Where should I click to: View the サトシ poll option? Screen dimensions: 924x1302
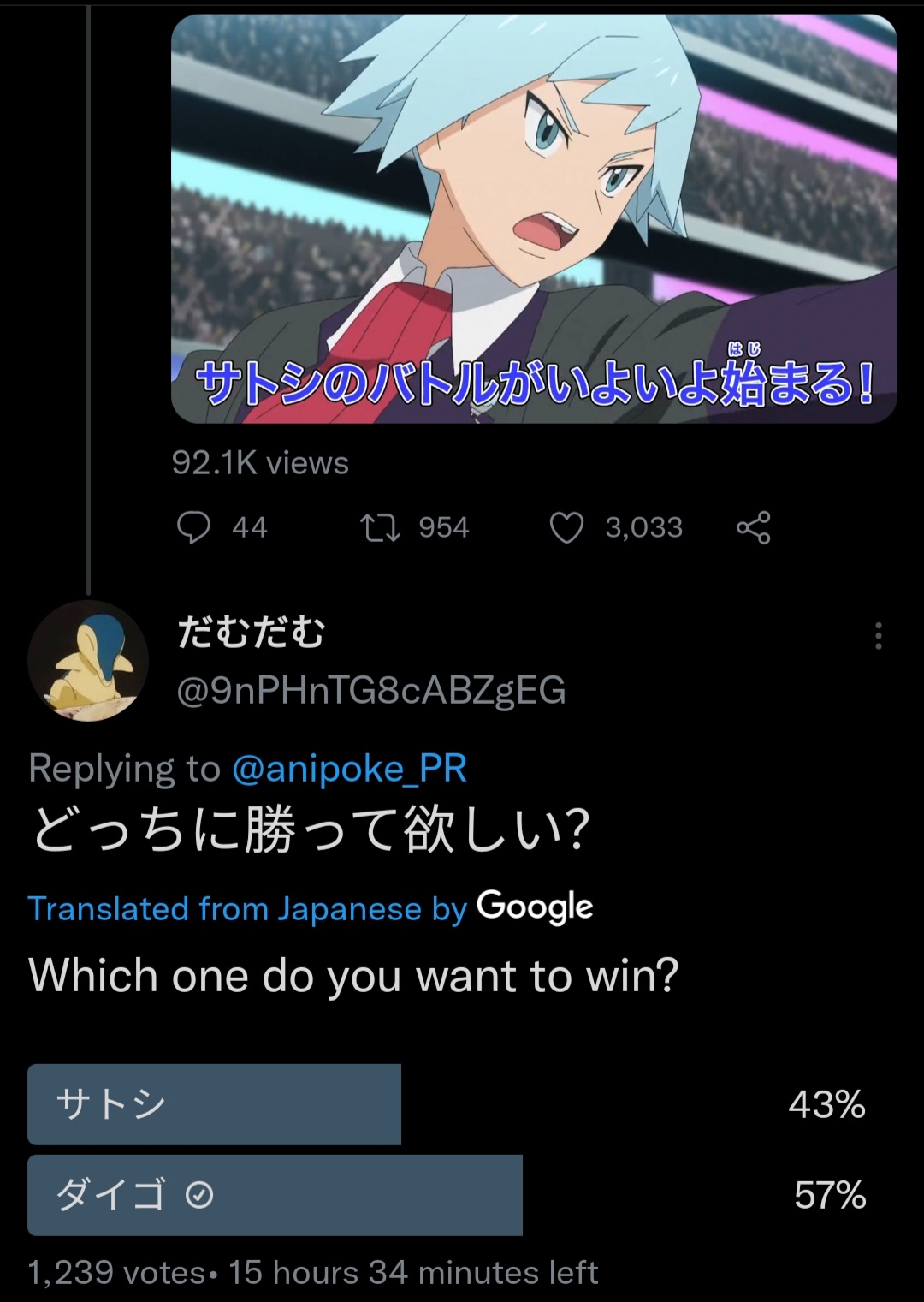214,1104
